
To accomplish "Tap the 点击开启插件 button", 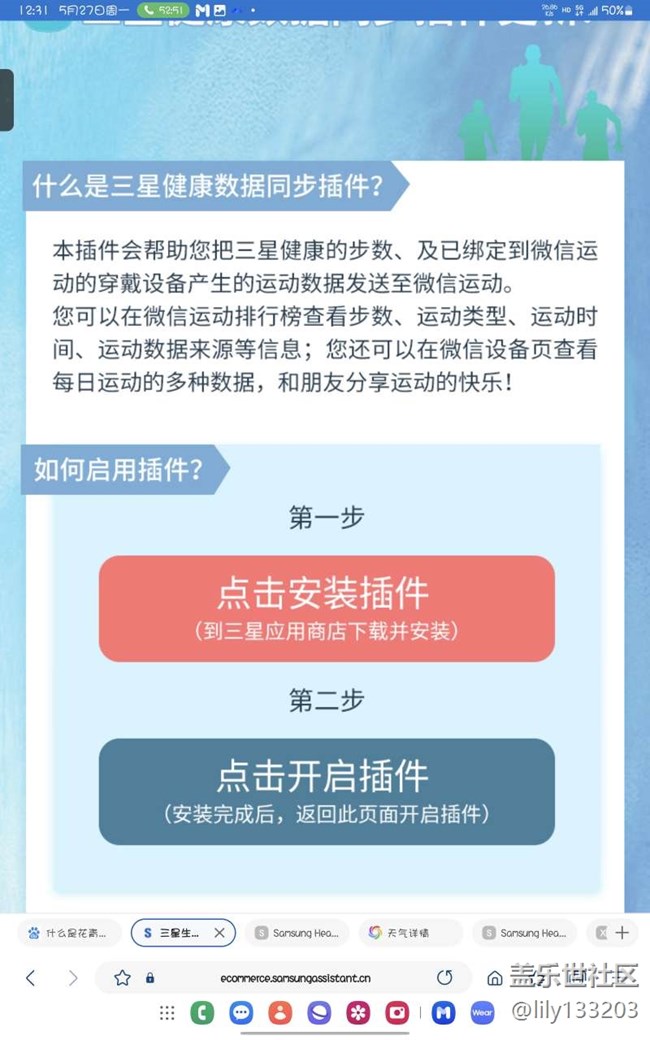I will point(326,791).
